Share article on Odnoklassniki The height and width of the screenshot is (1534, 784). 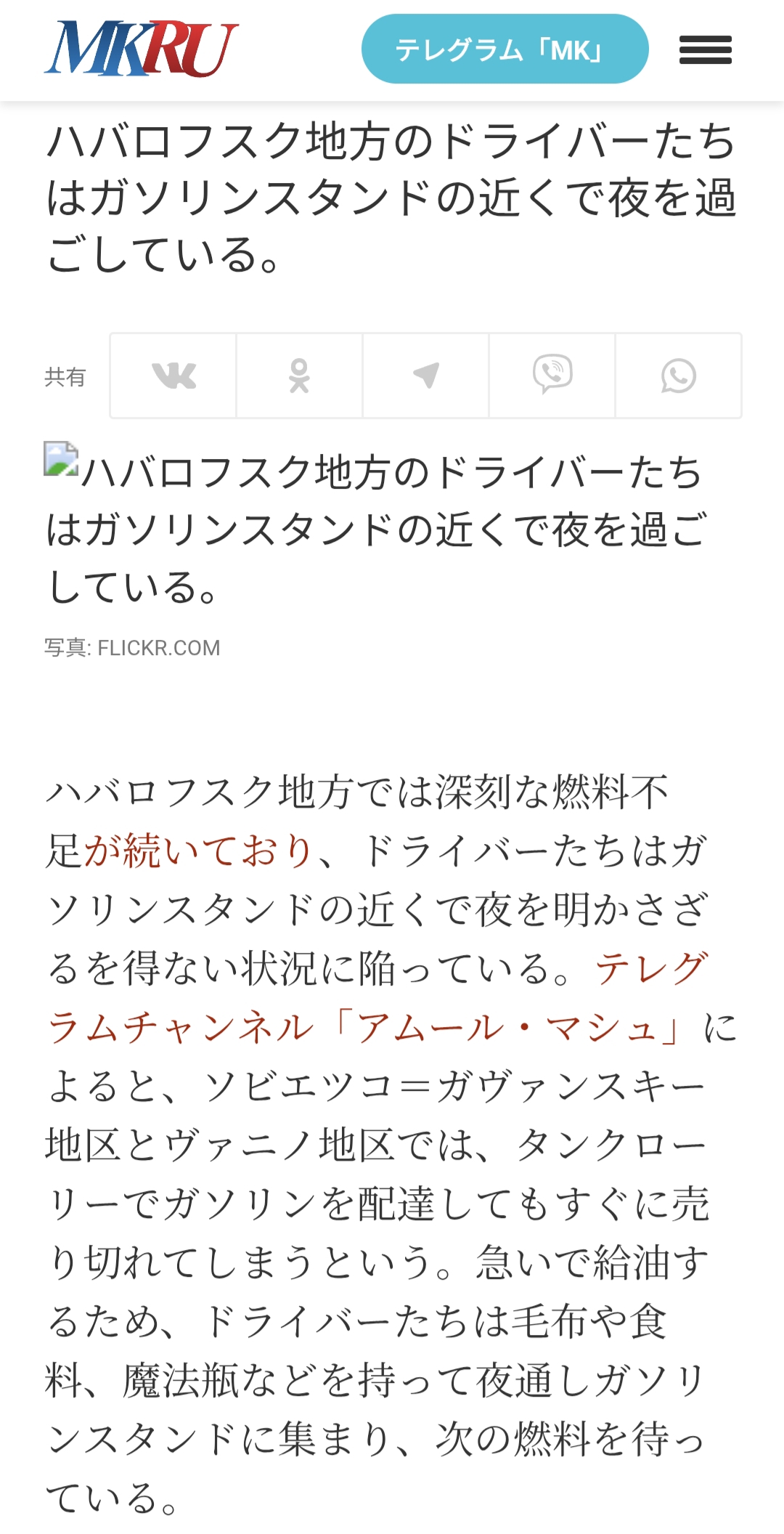click(299, 376)
